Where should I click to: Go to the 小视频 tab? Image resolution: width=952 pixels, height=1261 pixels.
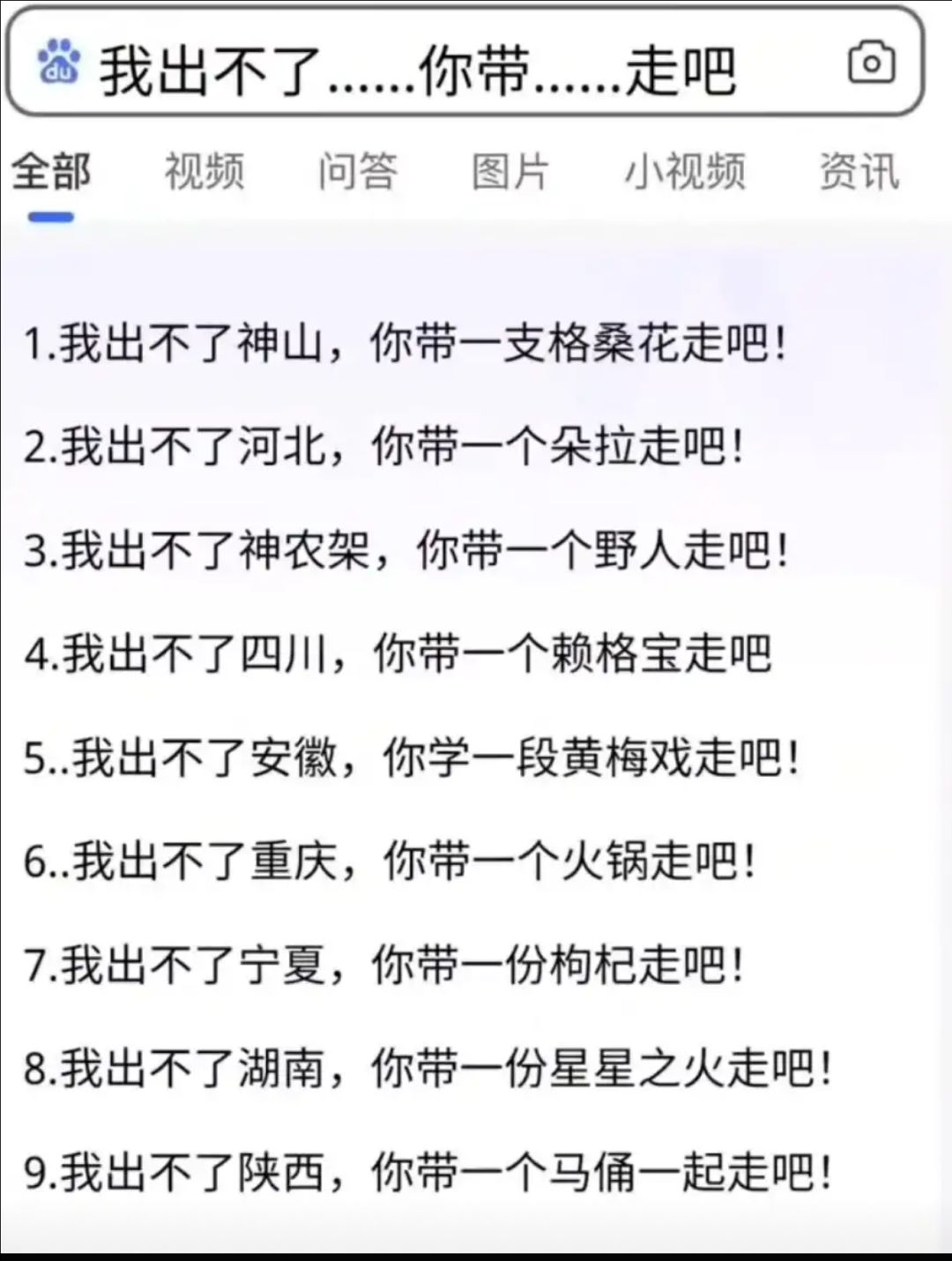coord(685,172)
